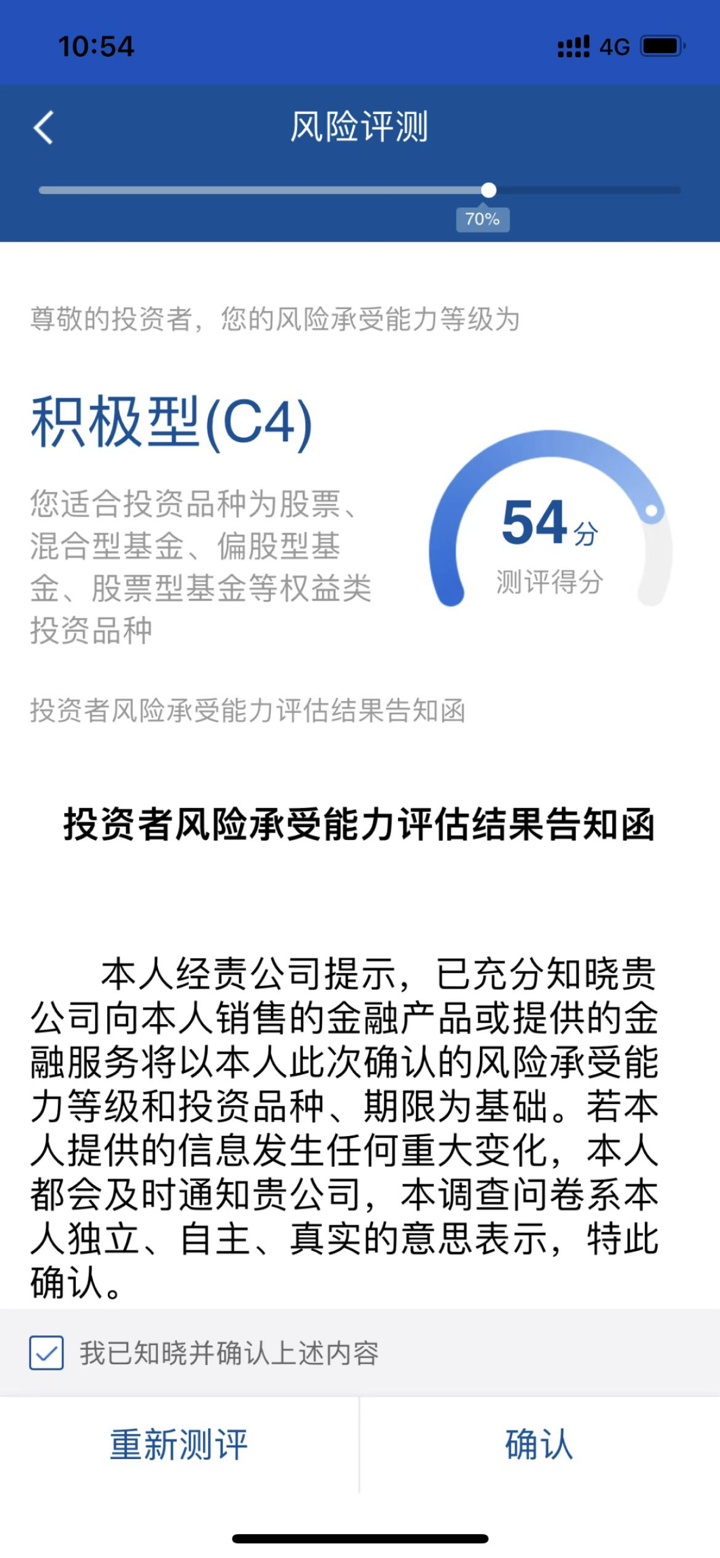Go back using the header arrow

tap(43, 128)
